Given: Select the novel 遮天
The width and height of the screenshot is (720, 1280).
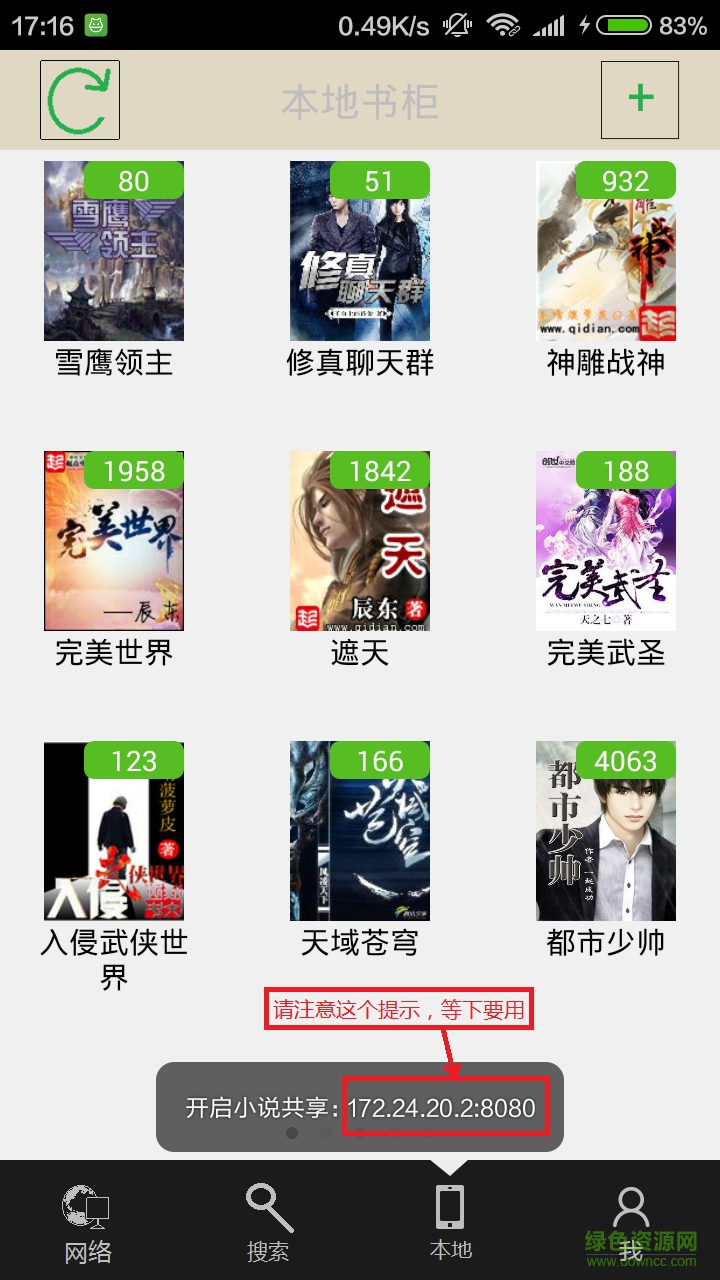Looking at the screenshot, I should tap(358, 540).
